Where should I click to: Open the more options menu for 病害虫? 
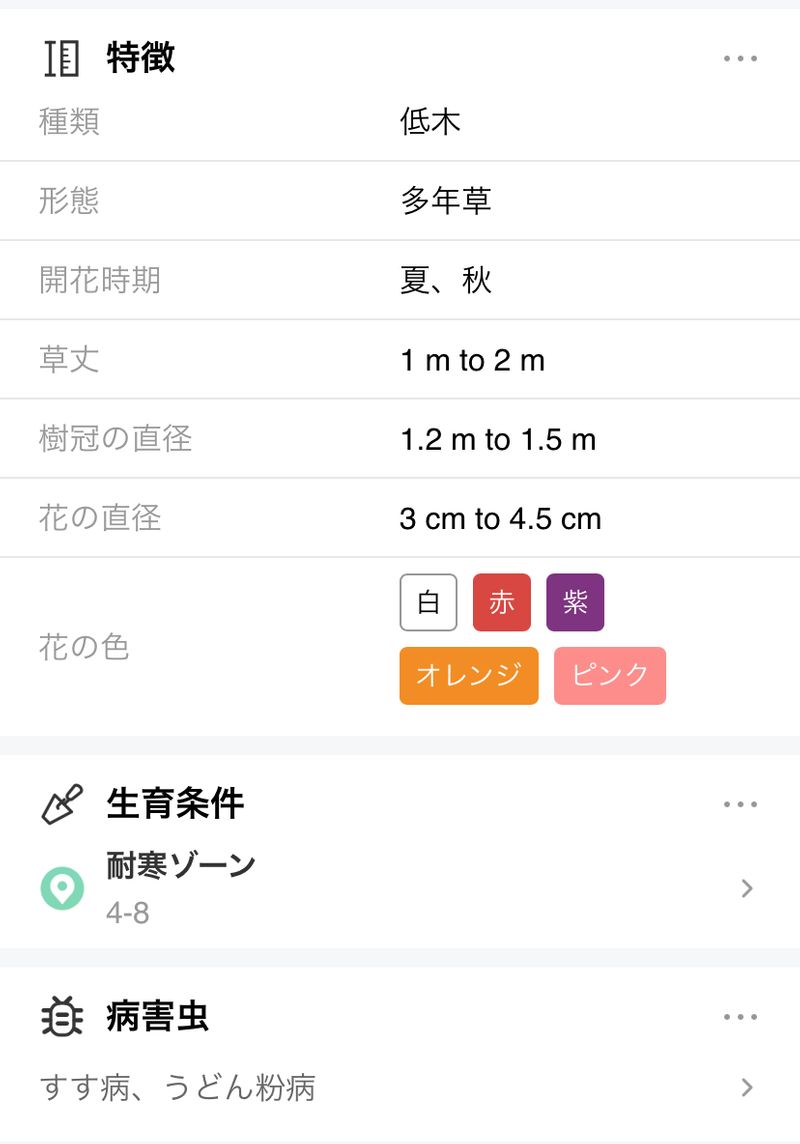pyautogui.click(x=740, y=1017)
